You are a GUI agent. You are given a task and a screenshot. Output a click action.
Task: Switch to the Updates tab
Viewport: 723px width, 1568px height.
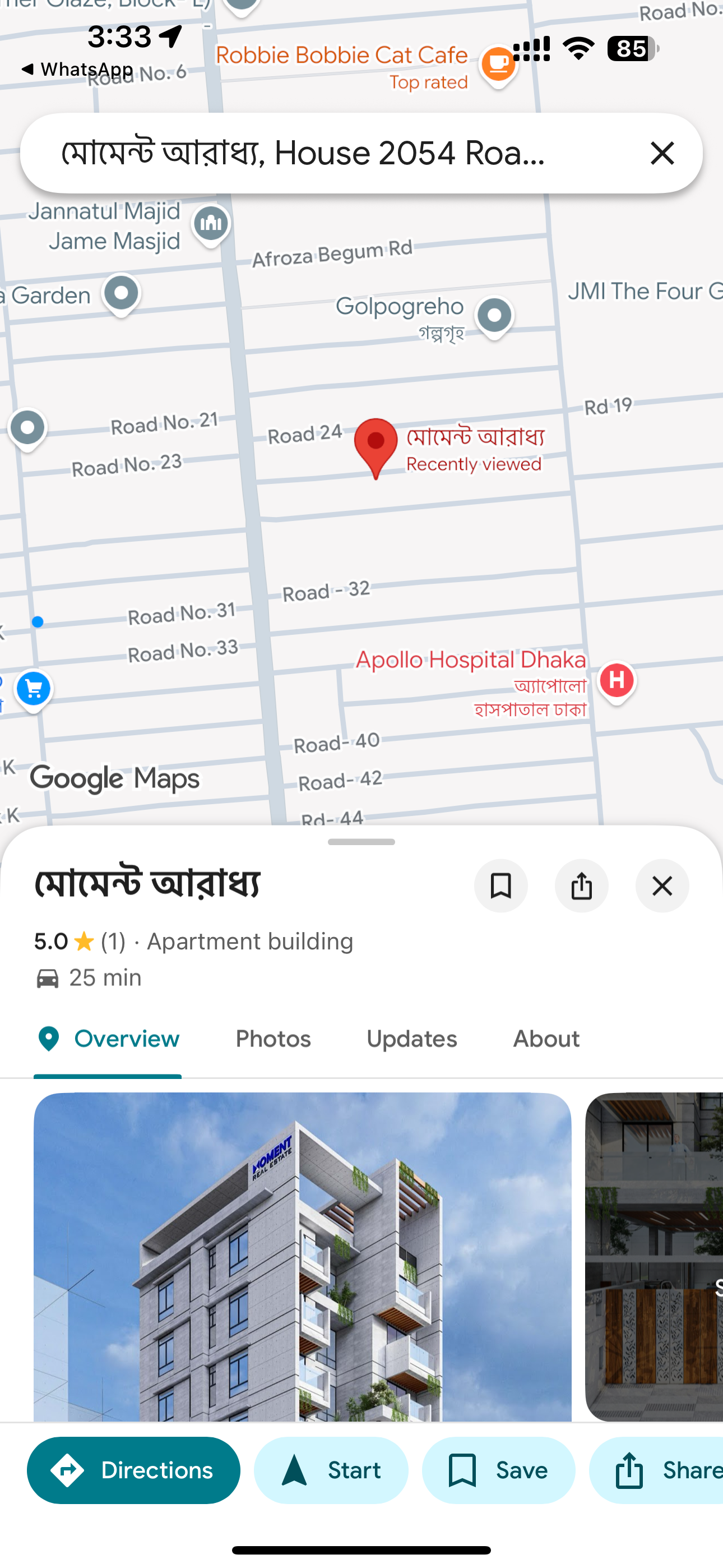411,1039
